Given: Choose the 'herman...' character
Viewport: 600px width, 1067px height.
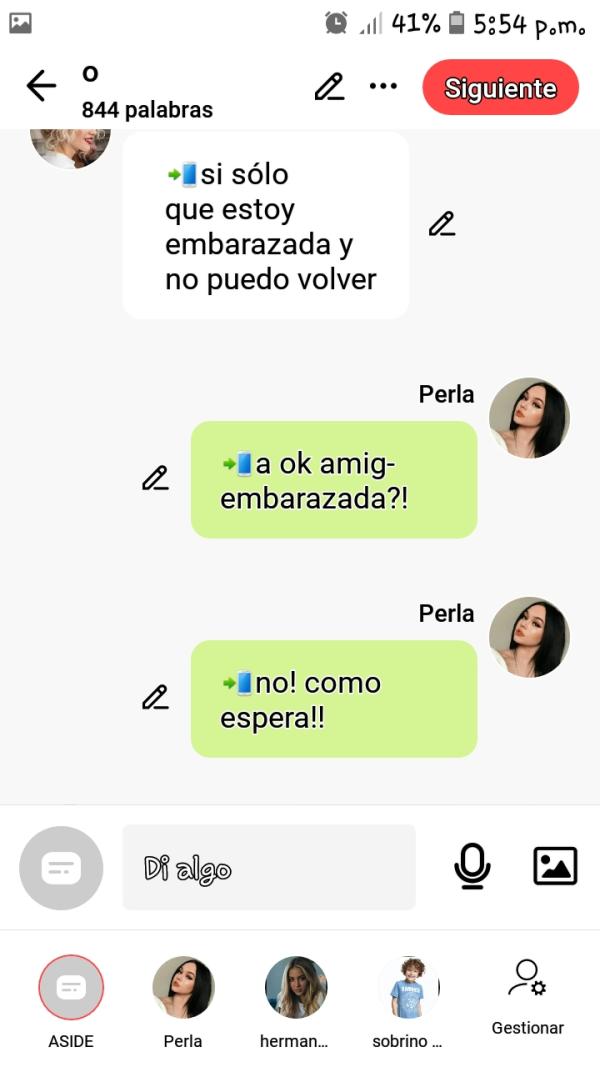Looking at the screenshot, I should click(x=295, y=988).
